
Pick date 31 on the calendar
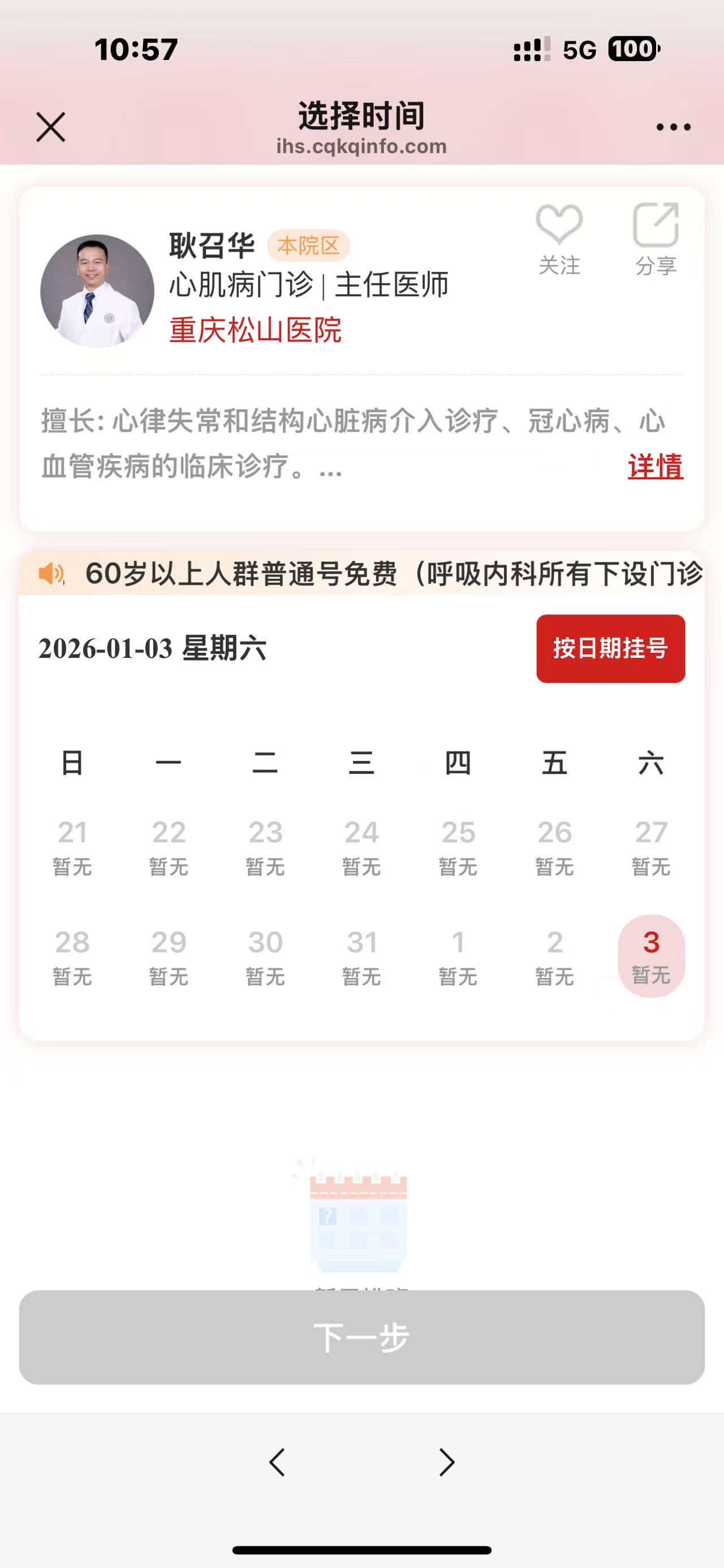(361, 956)
